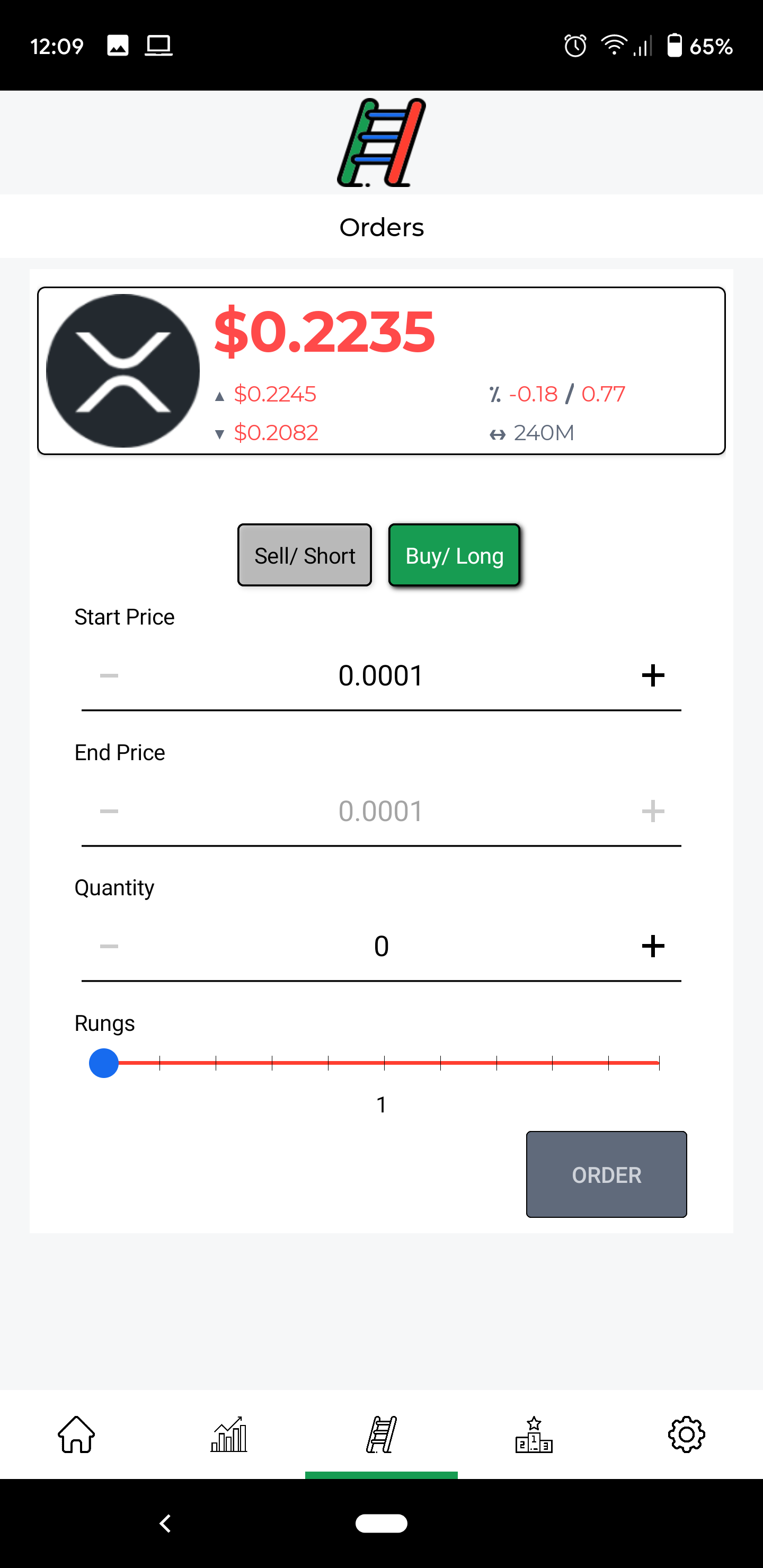Select the Buy/ Long option
The height and width of the screenshot is (1568, 763).
(454, 555)
